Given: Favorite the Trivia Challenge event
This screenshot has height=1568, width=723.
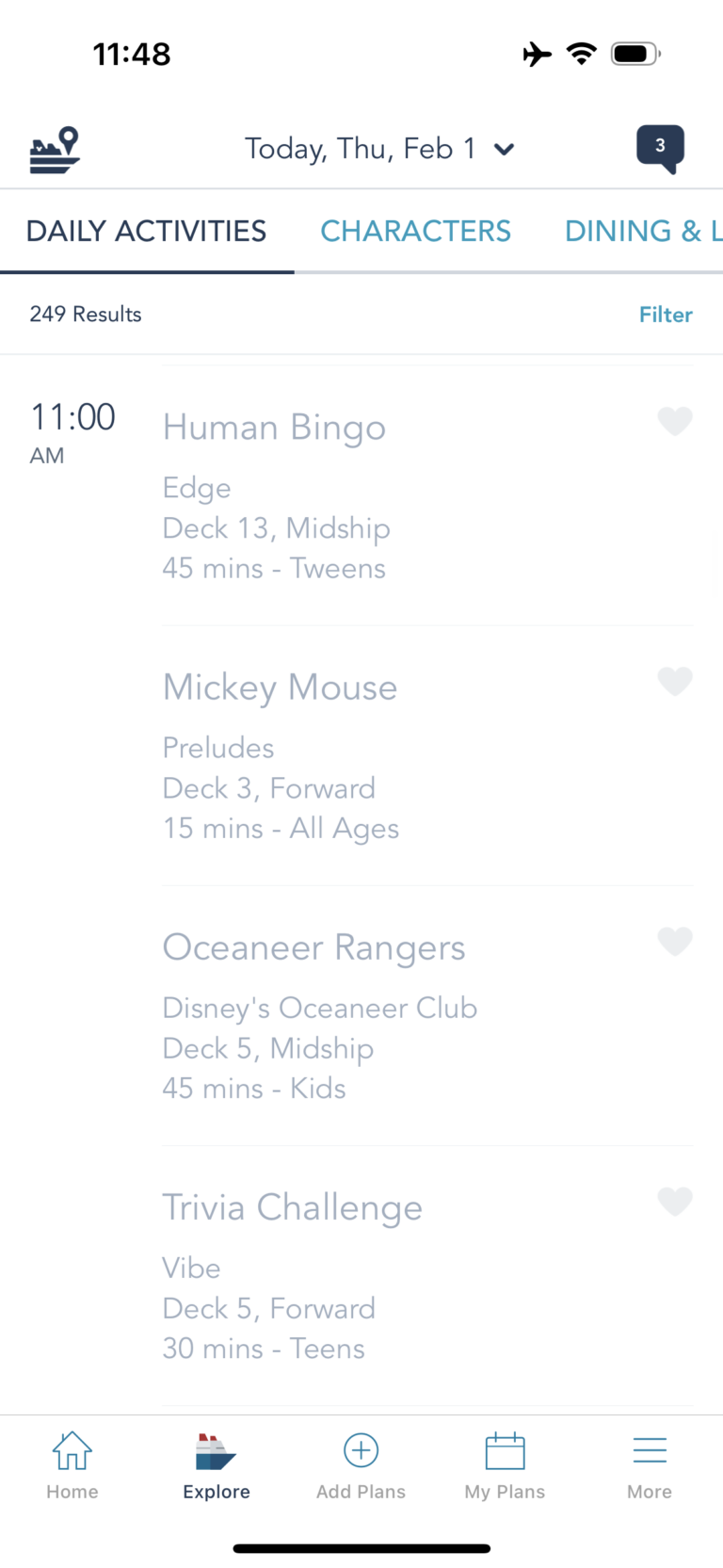Looking at the screenshot, I should (675, 1201).
